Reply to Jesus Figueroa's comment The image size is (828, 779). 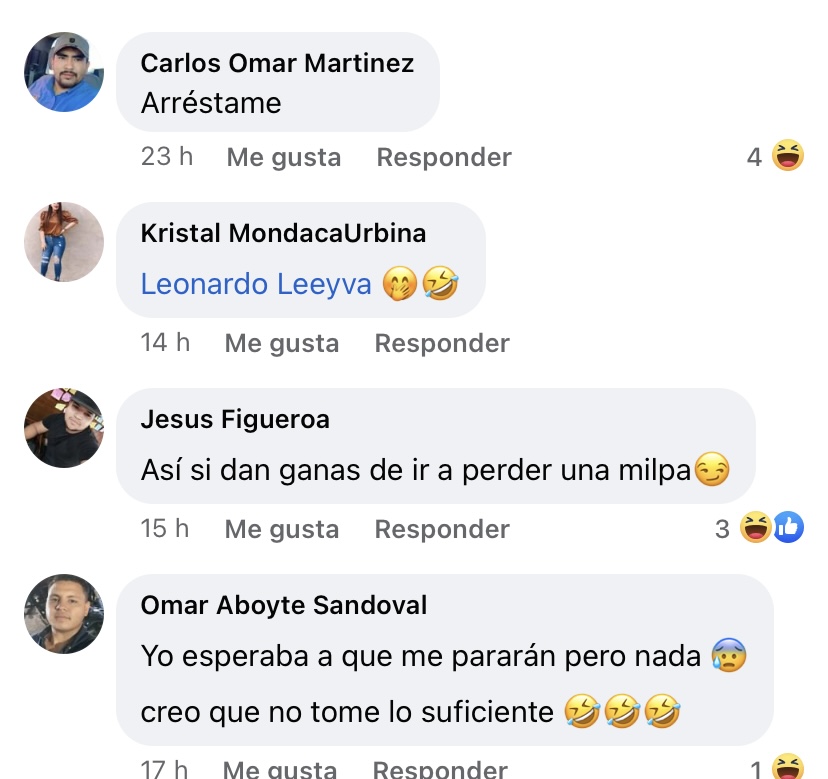(x=442, y=529)
